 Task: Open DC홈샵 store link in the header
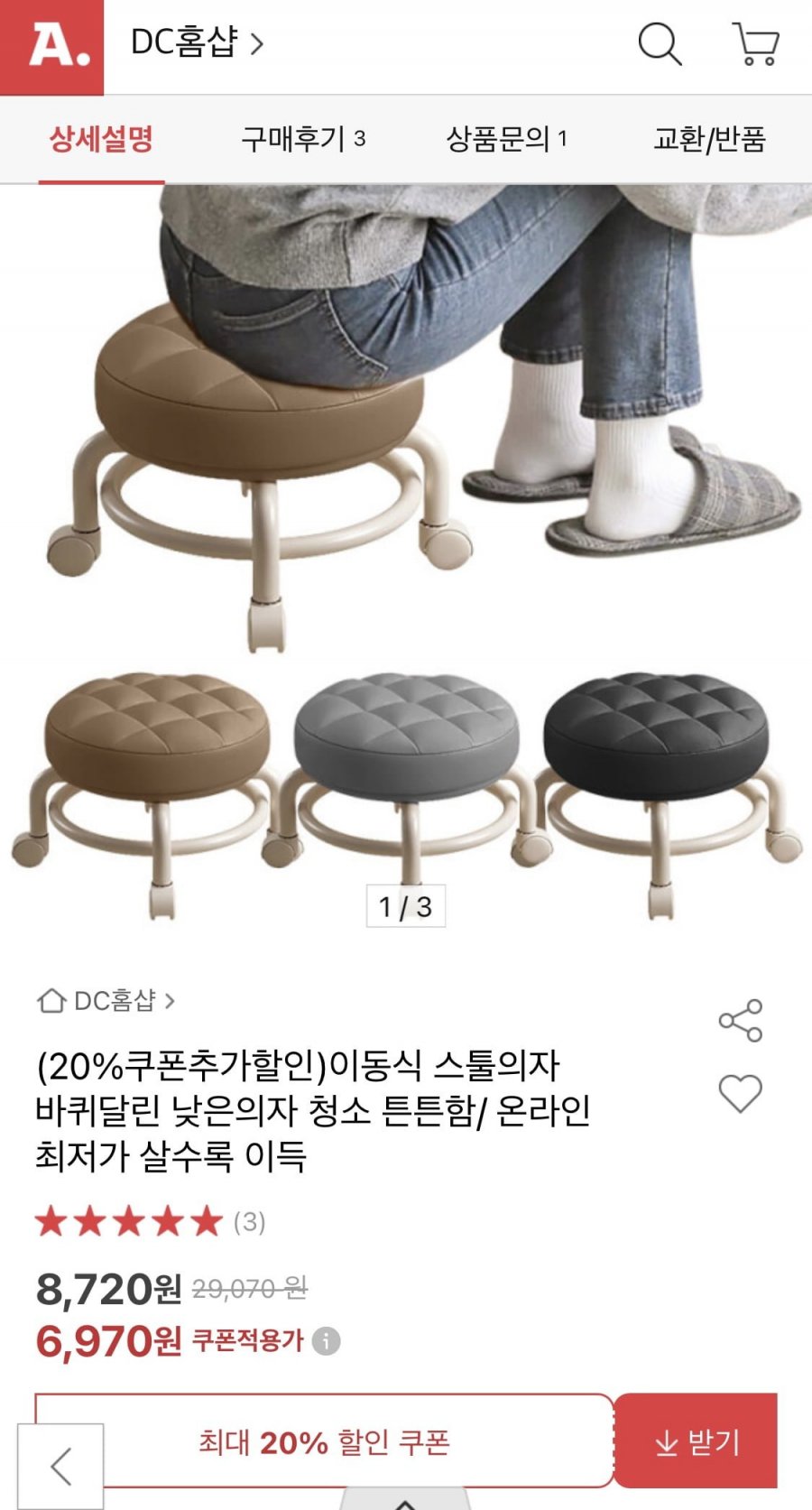[x=197, y=42]
